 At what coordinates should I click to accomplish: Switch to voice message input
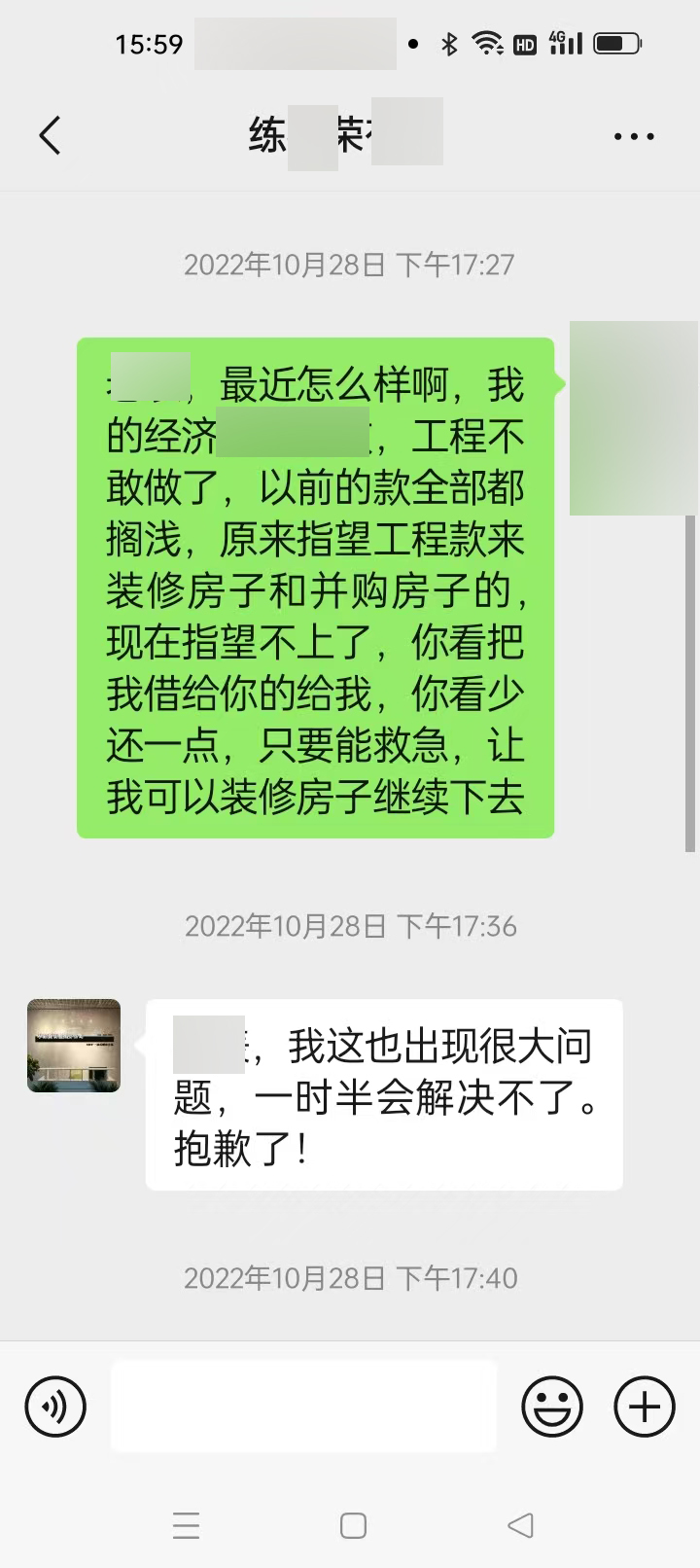55,1407
